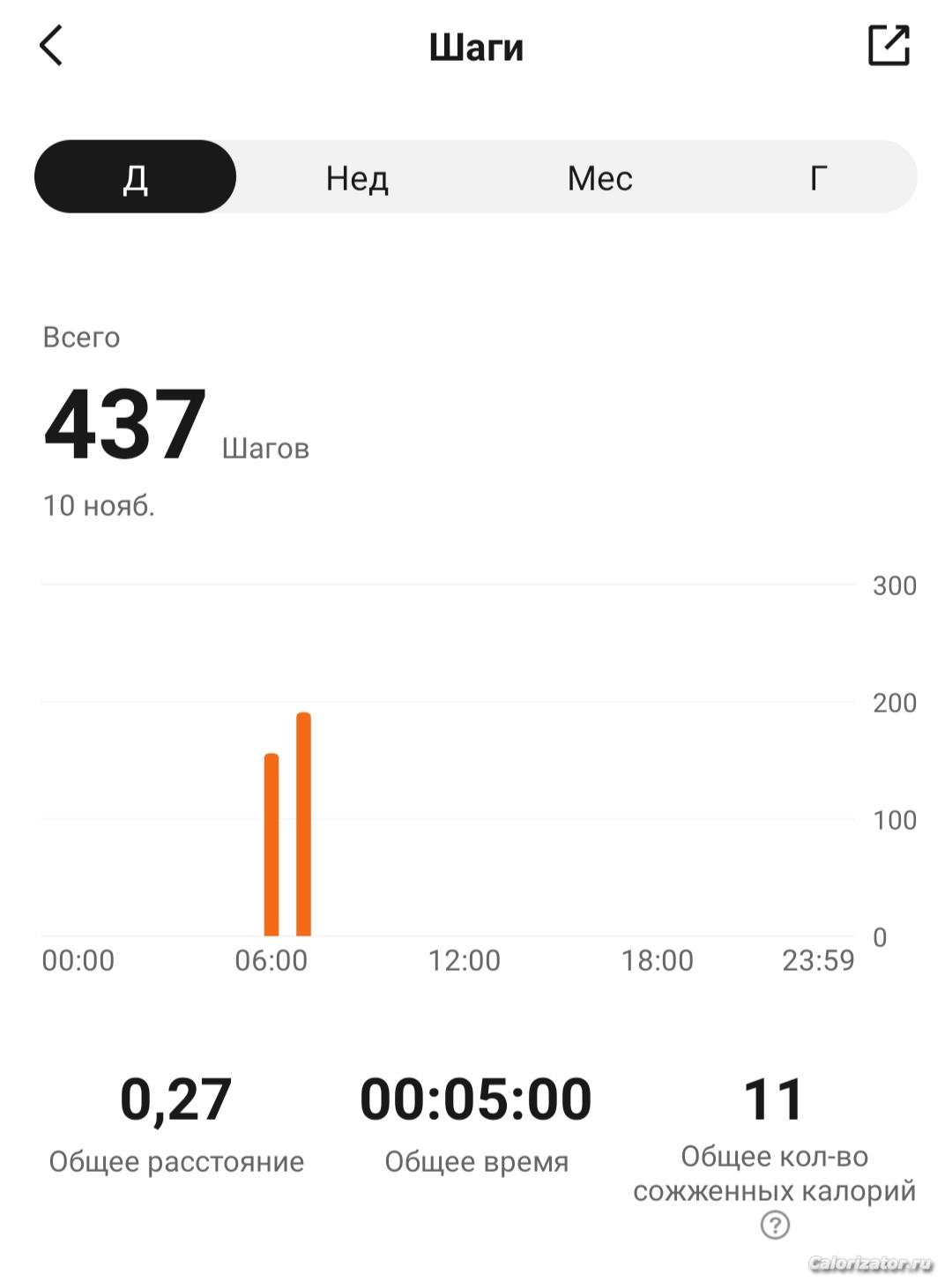Select the Д day view
This screenshot has height=1282, width=952.
(135, 177)
